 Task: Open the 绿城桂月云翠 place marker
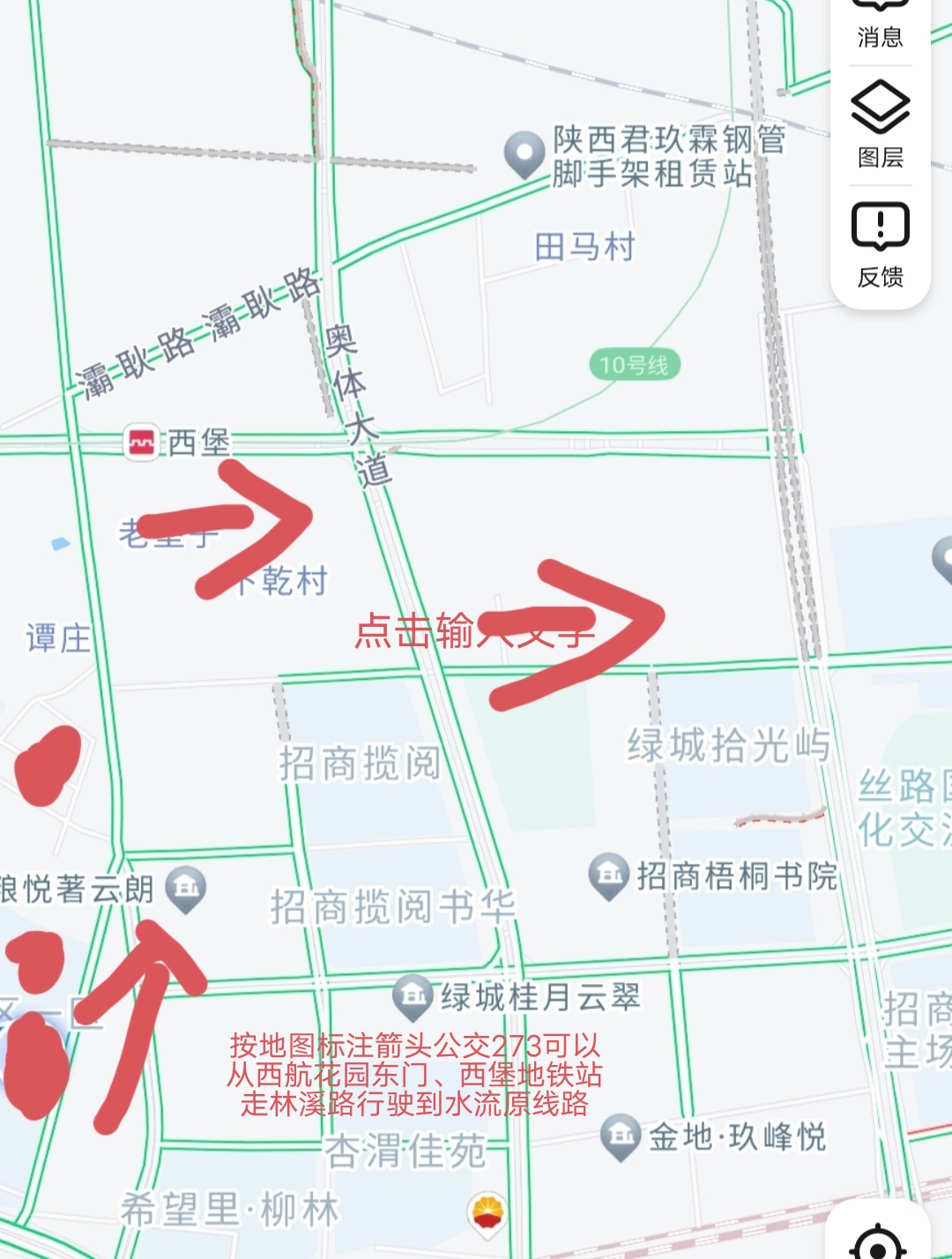point(412,996)
